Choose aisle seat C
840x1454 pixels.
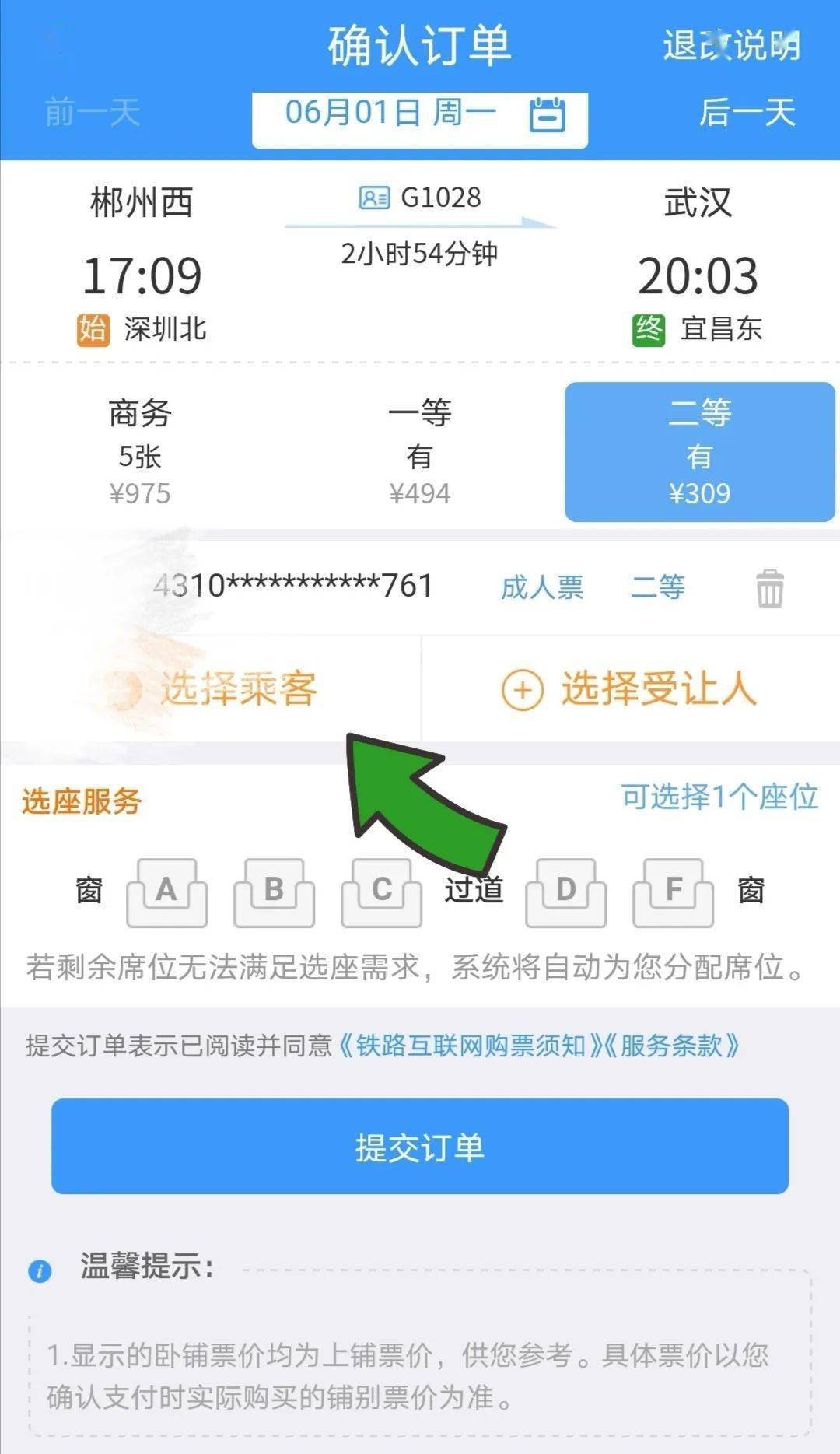click(x=381, y=893)
